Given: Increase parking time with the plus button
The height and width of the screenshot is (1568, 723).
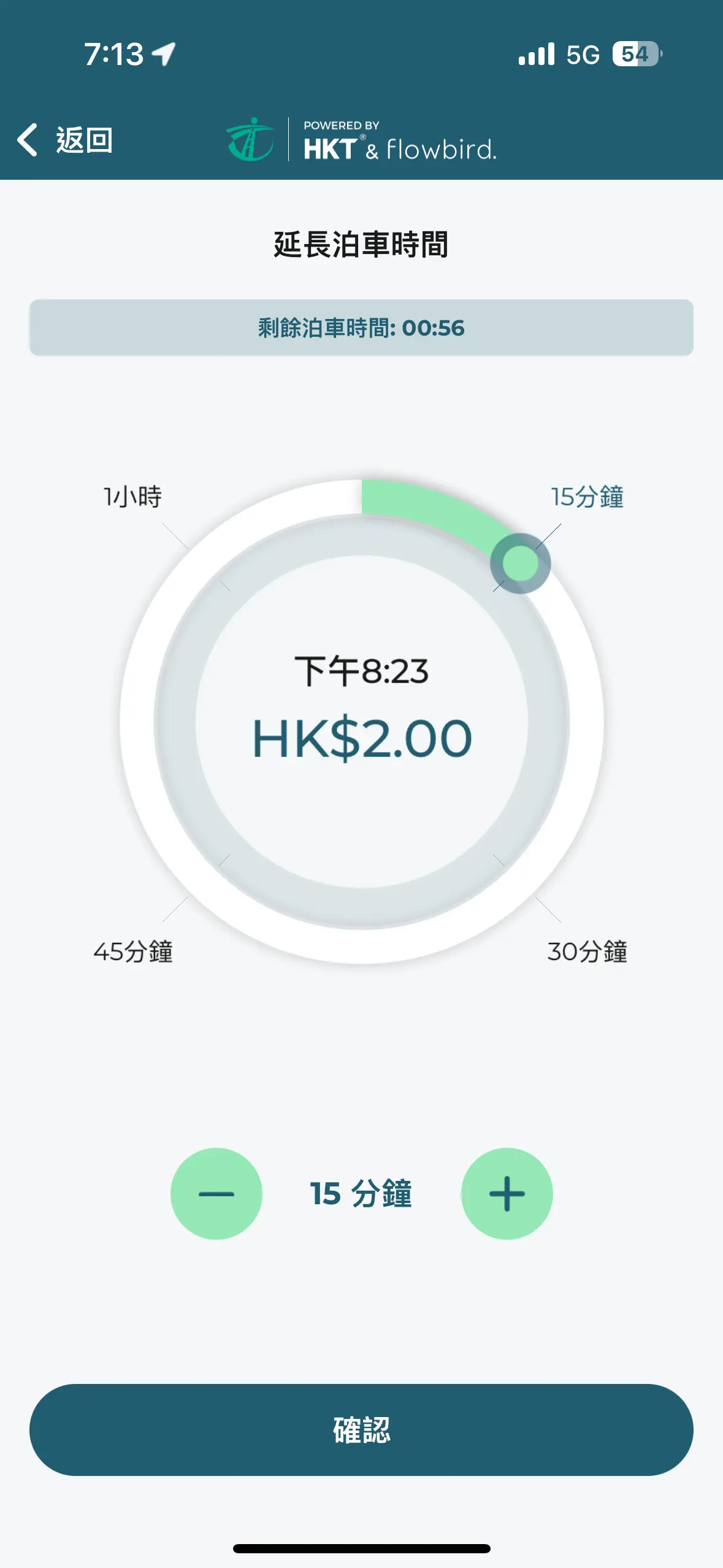Looking at the screenshot, I should pyautogui.click(x=507, y=1193).
